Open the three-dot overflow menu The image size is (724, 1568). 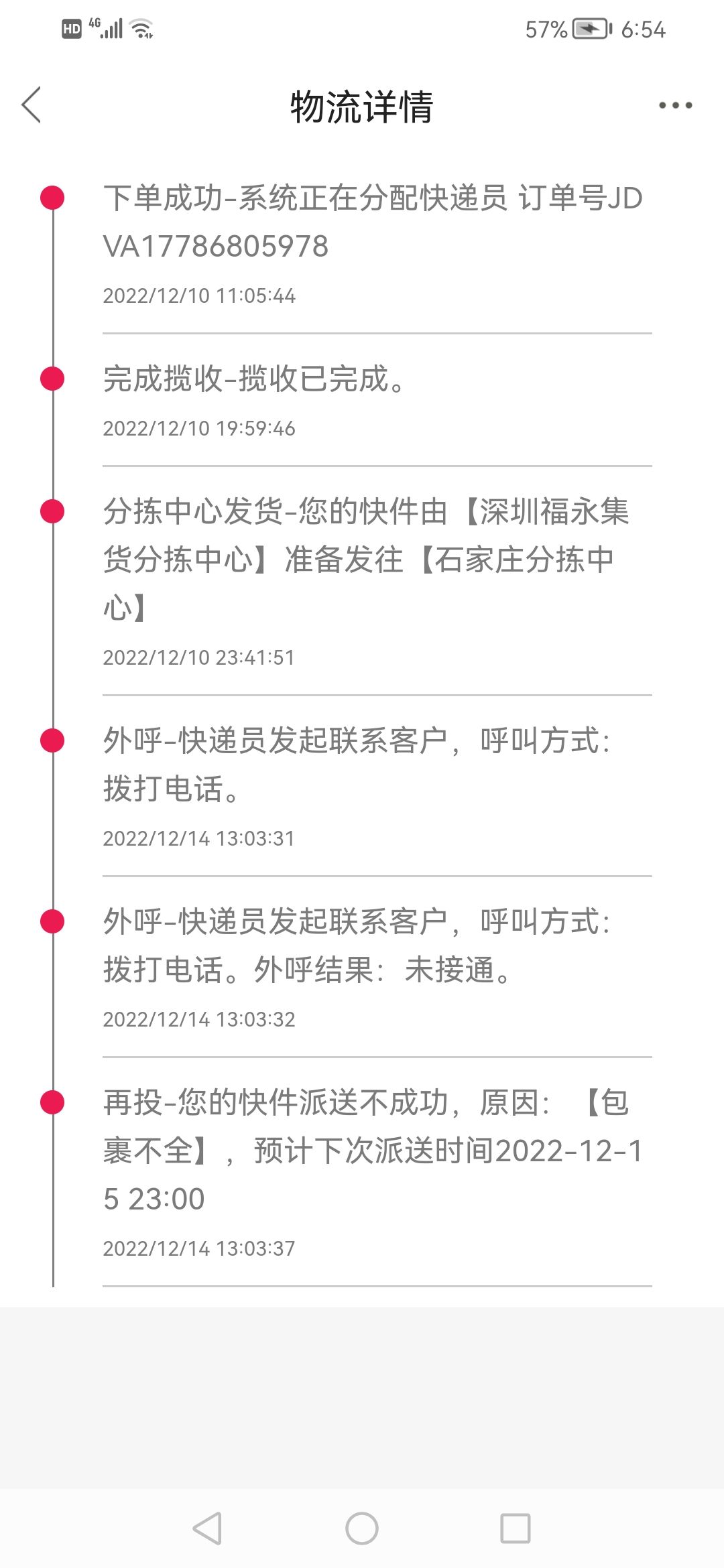pyautogui.click(x=675, y=105)
